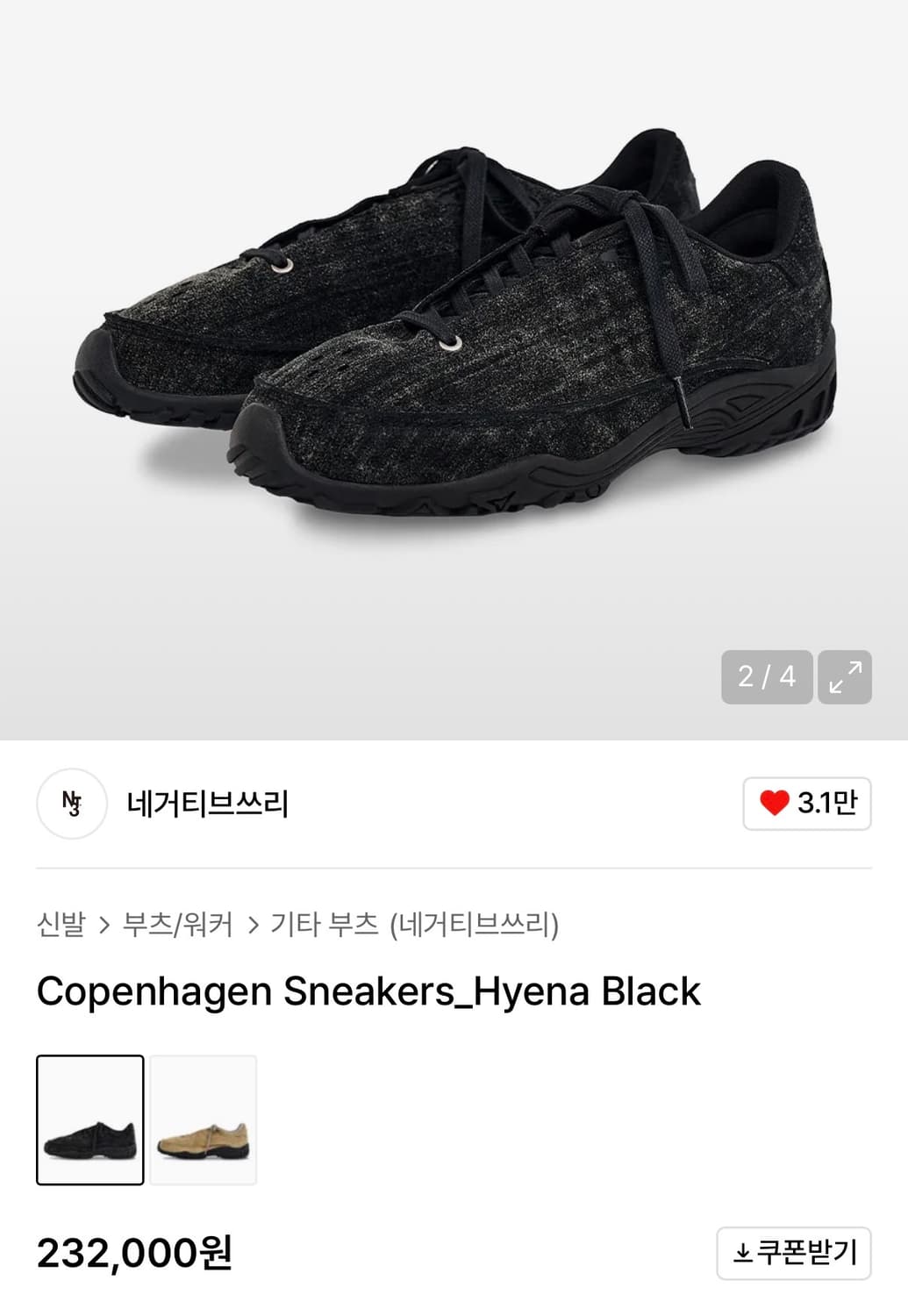Tap the 2 / 4 image counter badge

point(765,677)
